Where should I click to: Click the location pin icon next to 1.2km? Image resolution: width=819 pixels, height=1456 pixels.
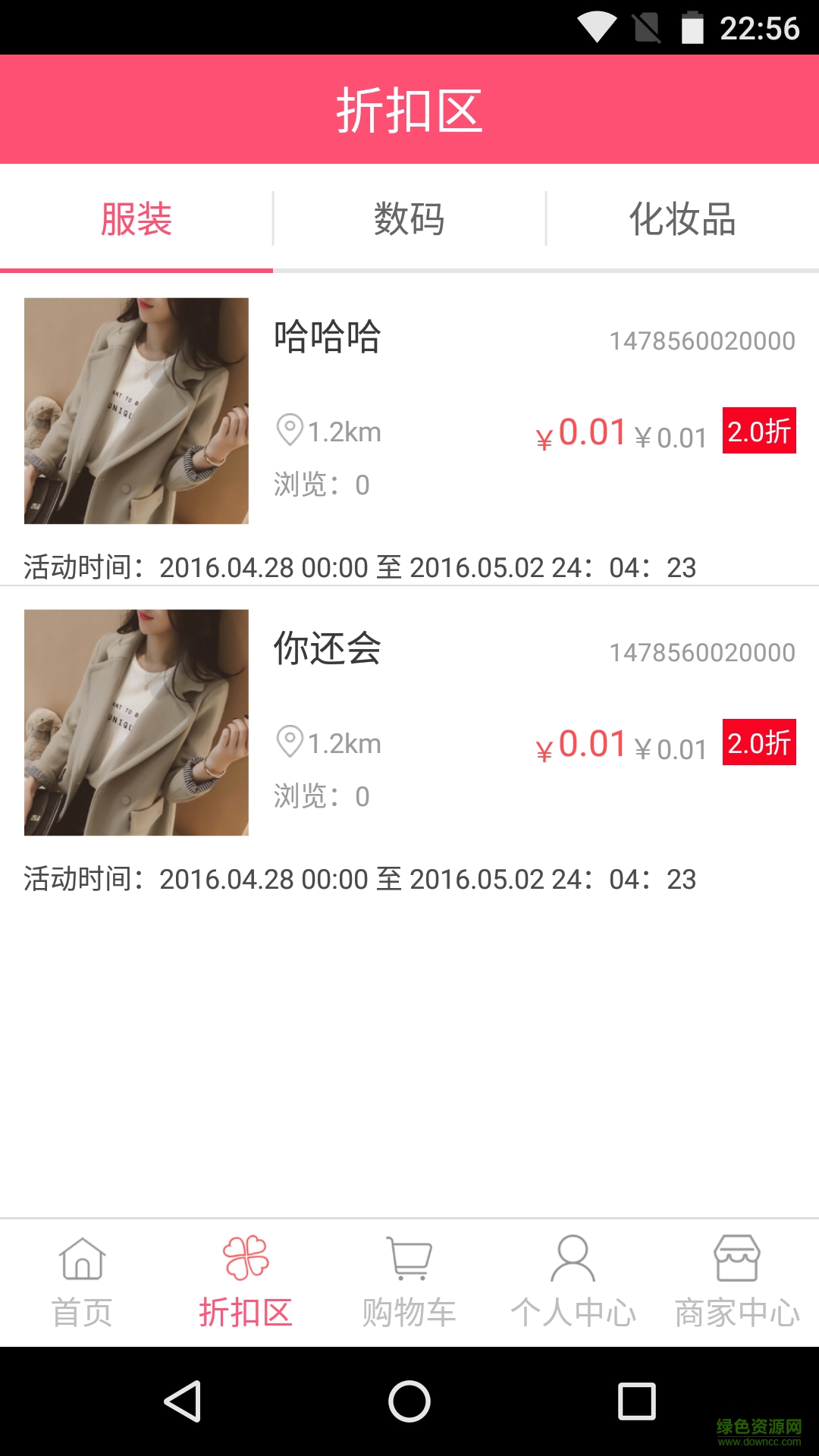coord(290,431)
